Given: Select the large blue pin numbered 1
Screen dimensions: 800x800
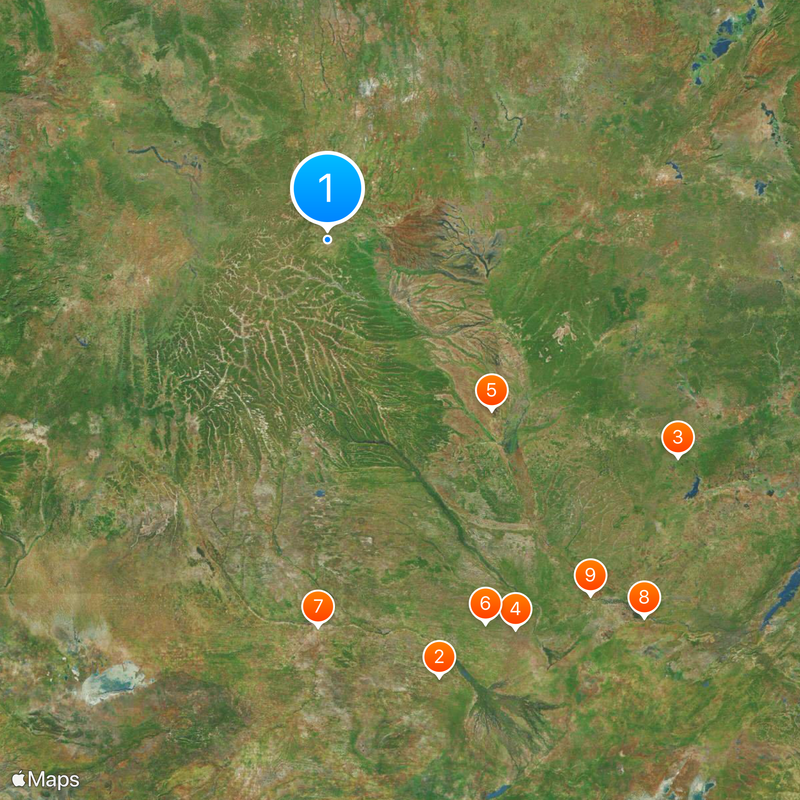Looking at the screenshot, I should 327,188.
